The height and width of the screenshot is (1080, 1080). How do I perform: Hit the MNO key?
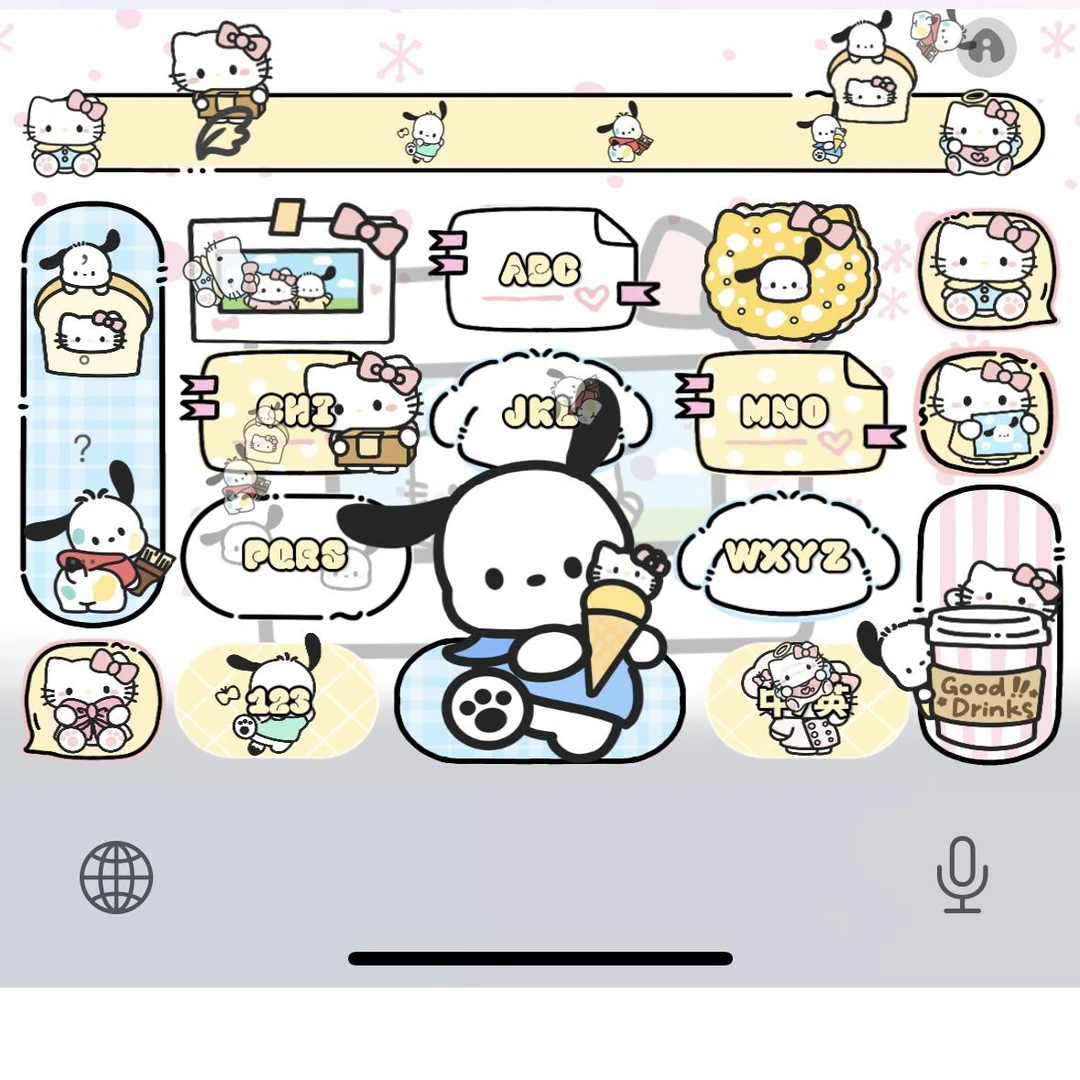pos(785,410)
